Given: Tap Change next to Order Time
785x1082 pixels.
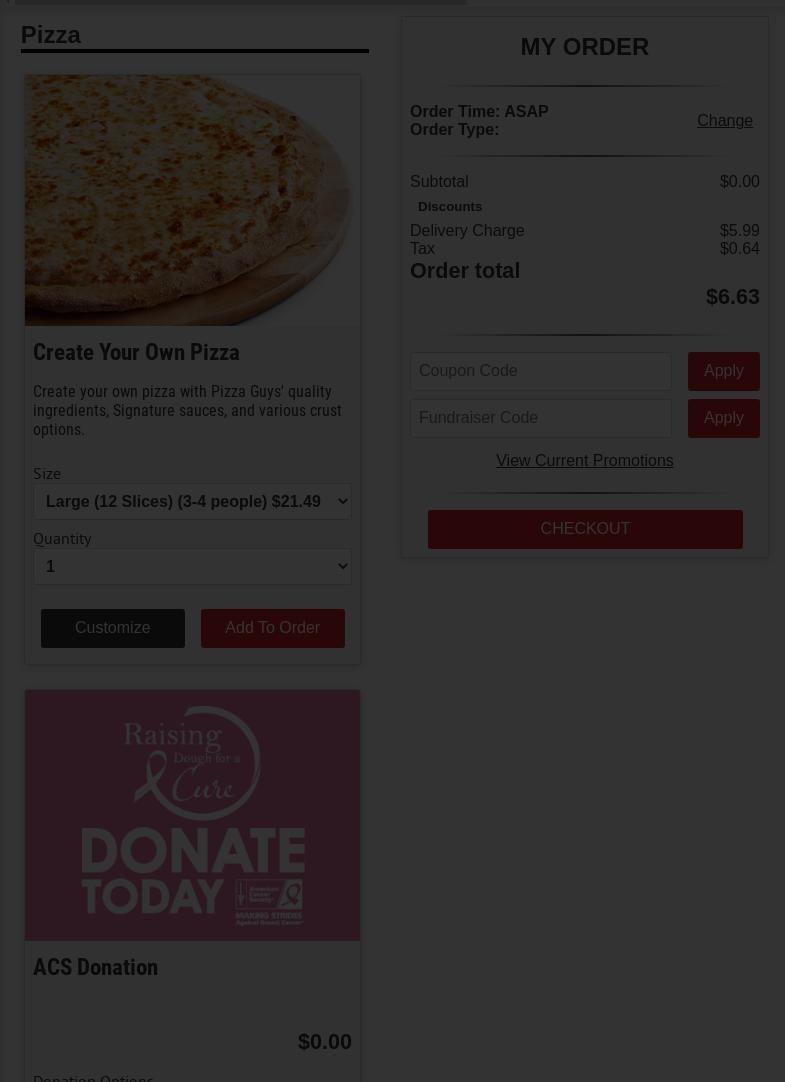Looking at the screenshot, I should [x=724, y=121].
